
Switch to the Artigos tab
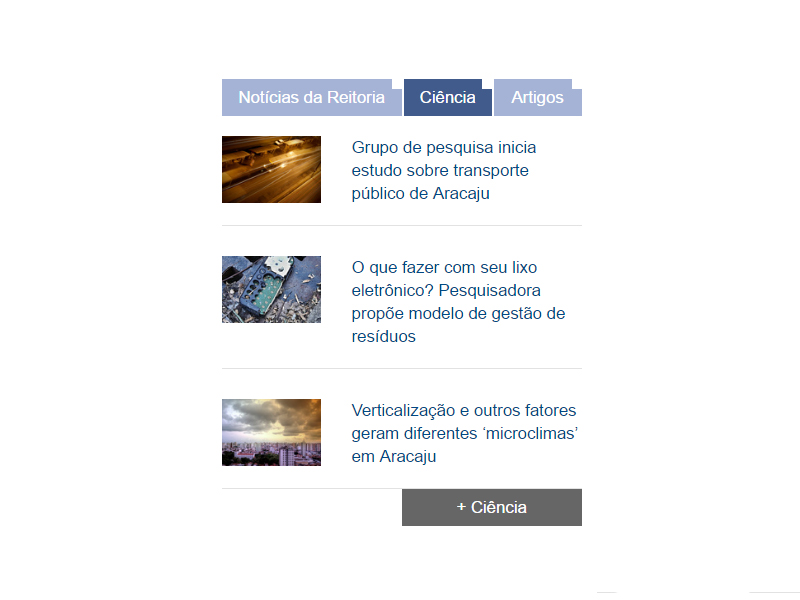point(537,97)
